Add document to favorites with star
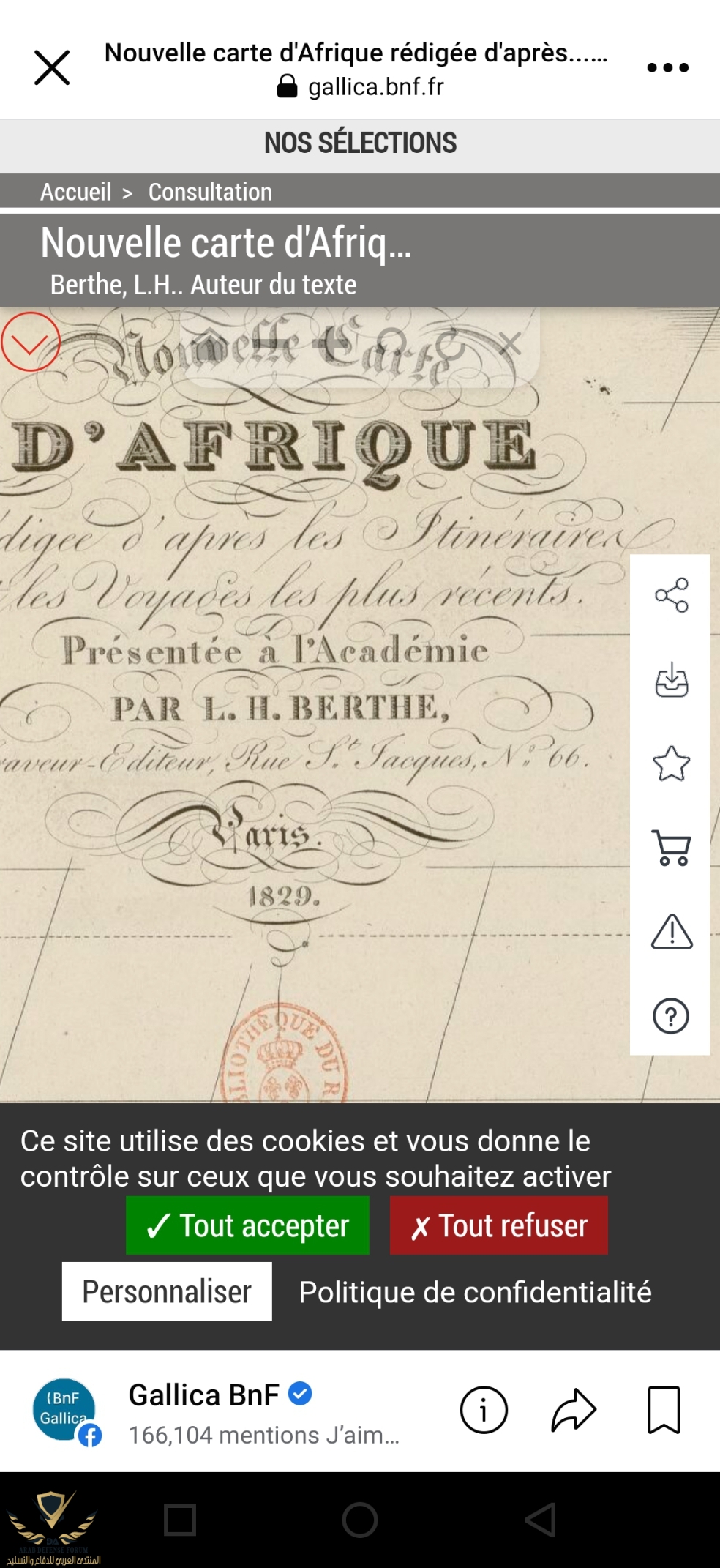This screenshot has width=720, height=1568. 671,764
